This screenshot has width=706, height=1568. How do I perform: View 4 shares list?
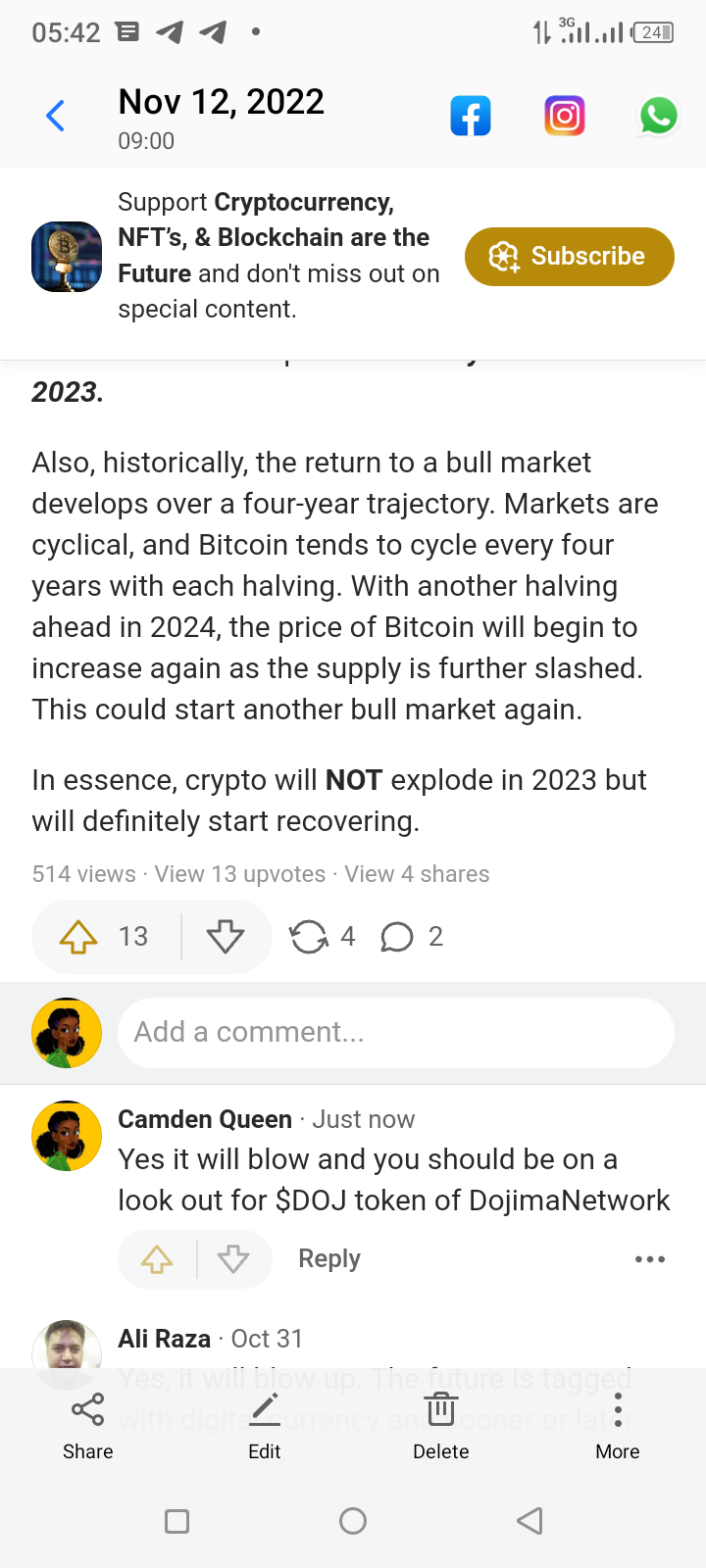point(417,874)
